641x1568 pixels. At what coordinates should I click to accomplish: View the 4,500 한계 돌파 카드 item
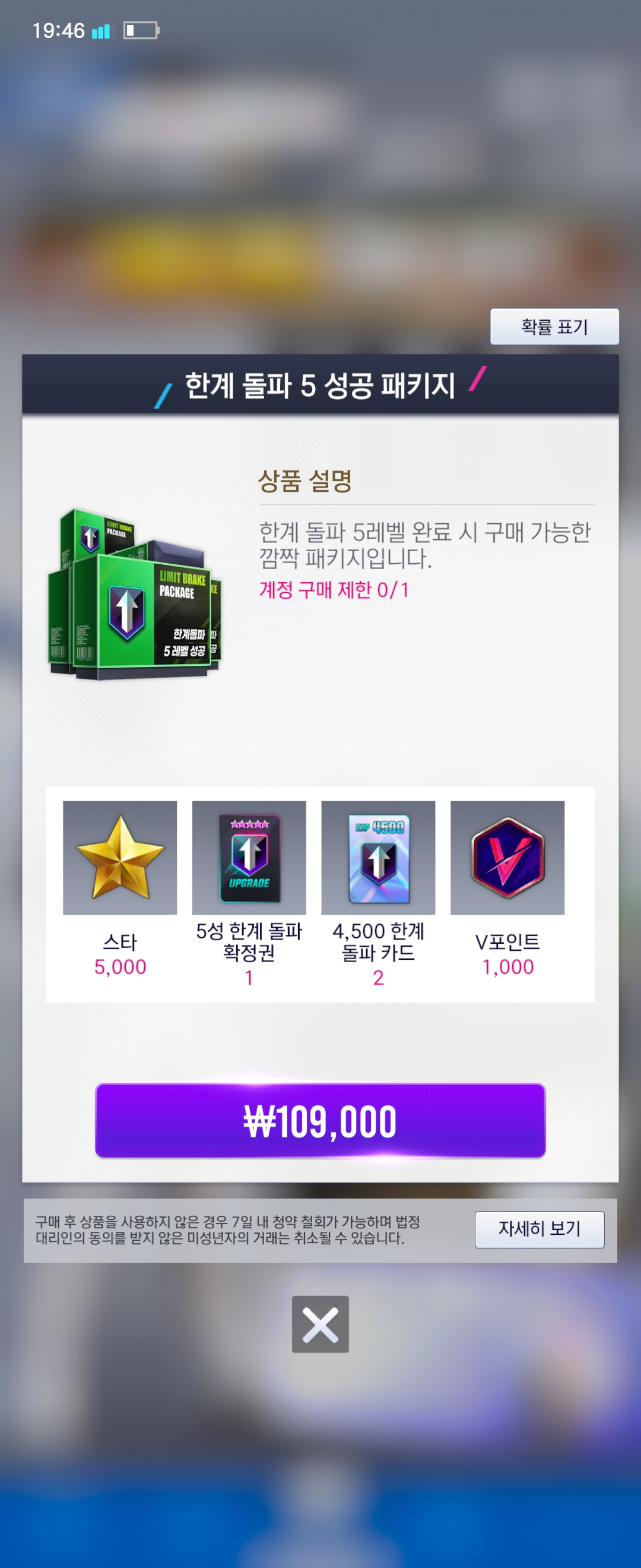pyautogui.click(x=377, y=858)
